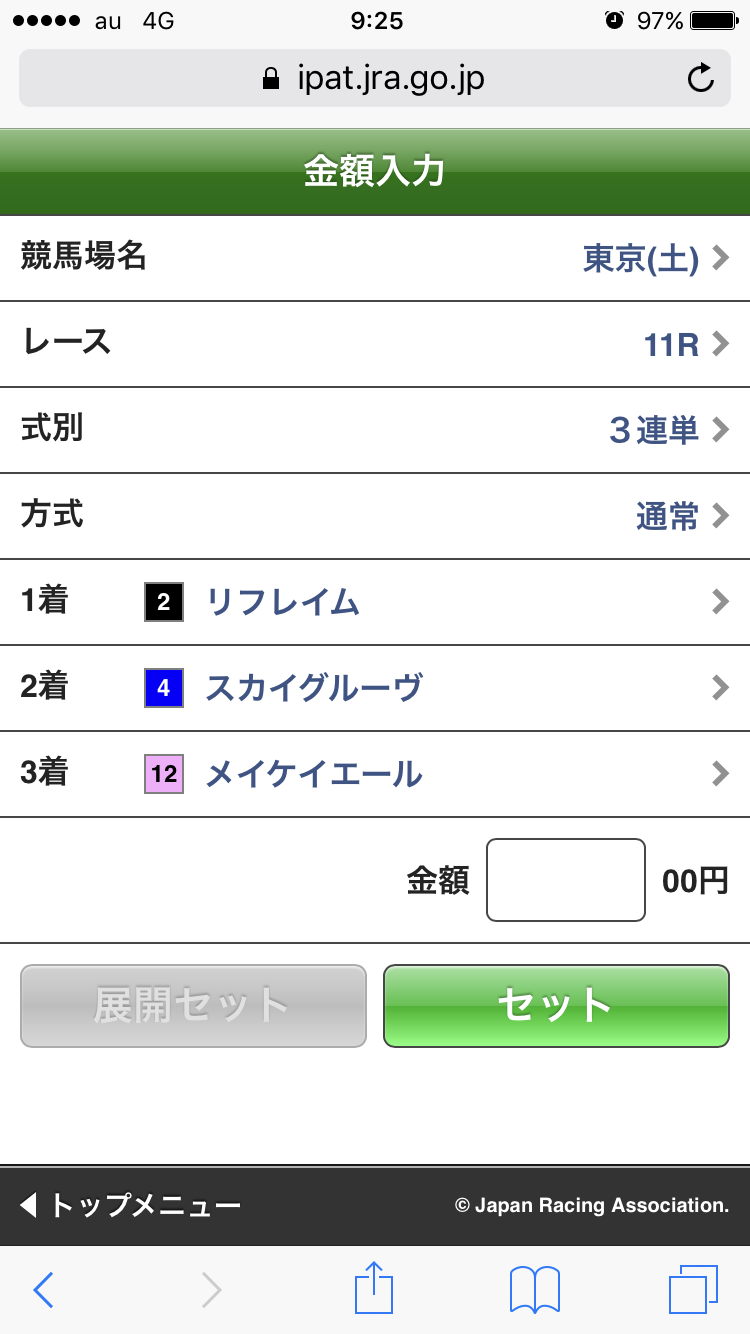Screen dimensions: 750x1334
Task: Tap the ipat.jra.go.jp address bar
Action: (x=374, y=78)
